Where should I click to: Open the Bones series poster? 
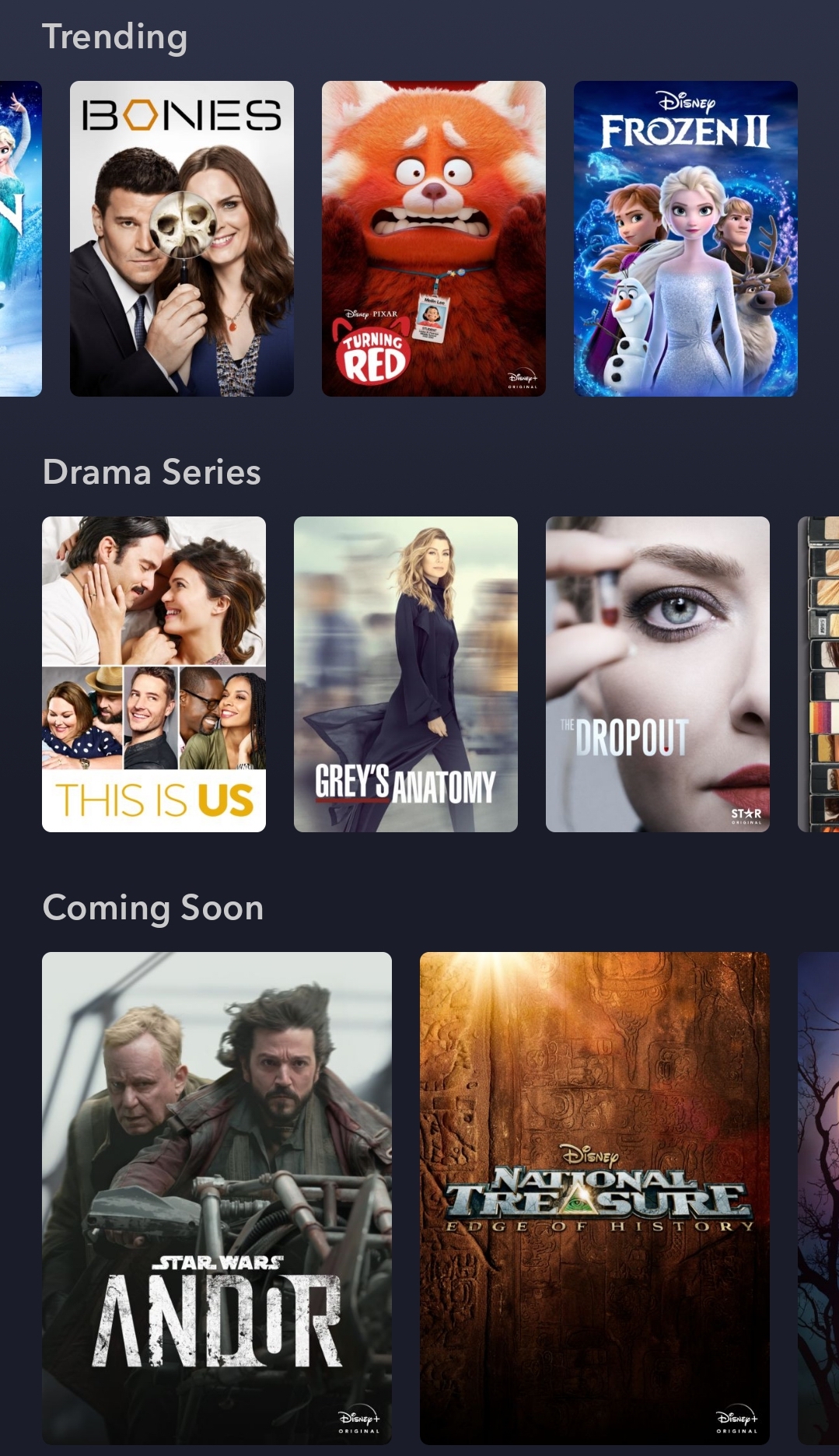pyautogui.click(x=181, y=239)
